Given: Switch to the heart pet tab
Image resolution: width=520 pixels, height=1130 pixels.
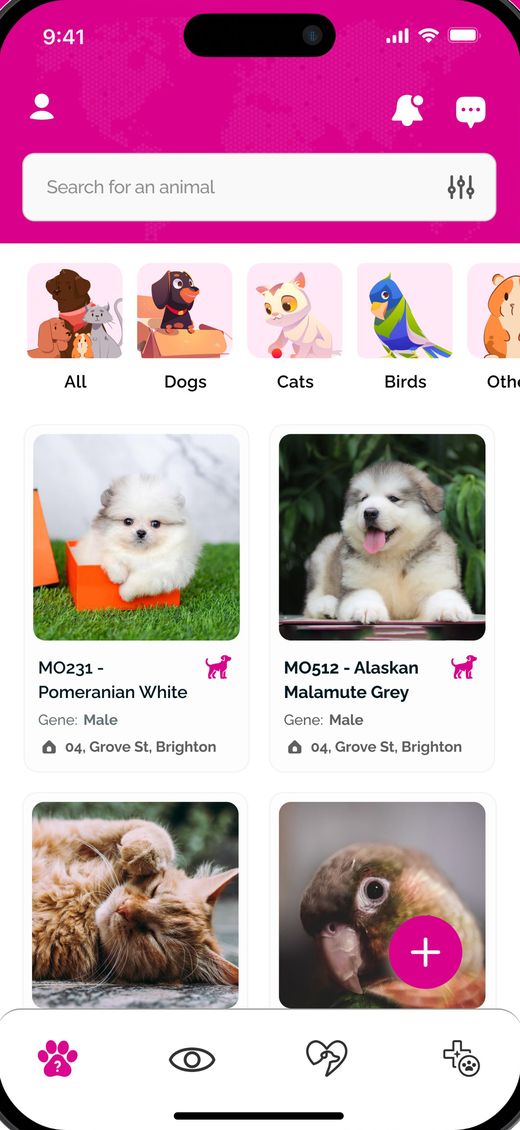Looking at the screenshot, I should [x=326, y=1058].
